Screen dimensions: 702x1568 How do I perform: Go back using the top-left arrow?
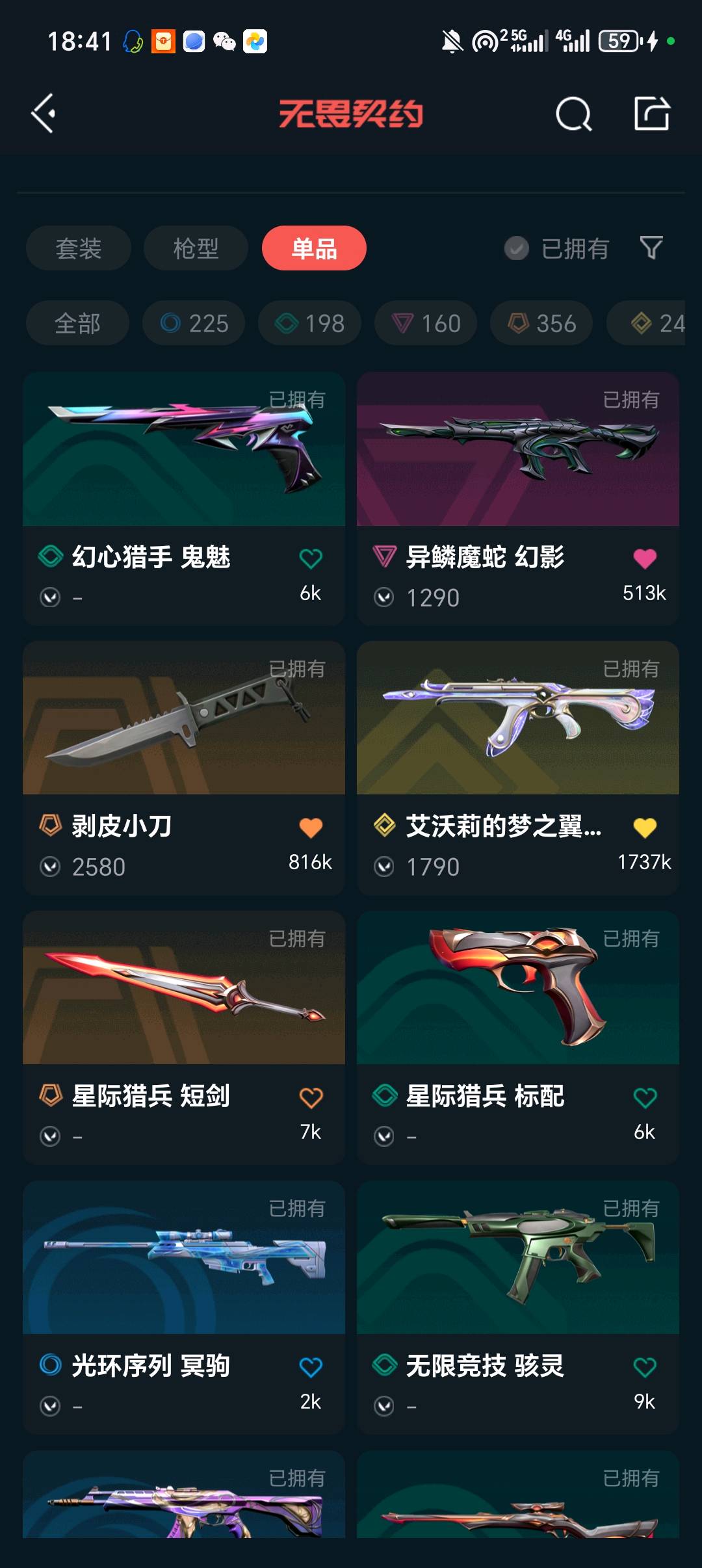pos(44,114)
